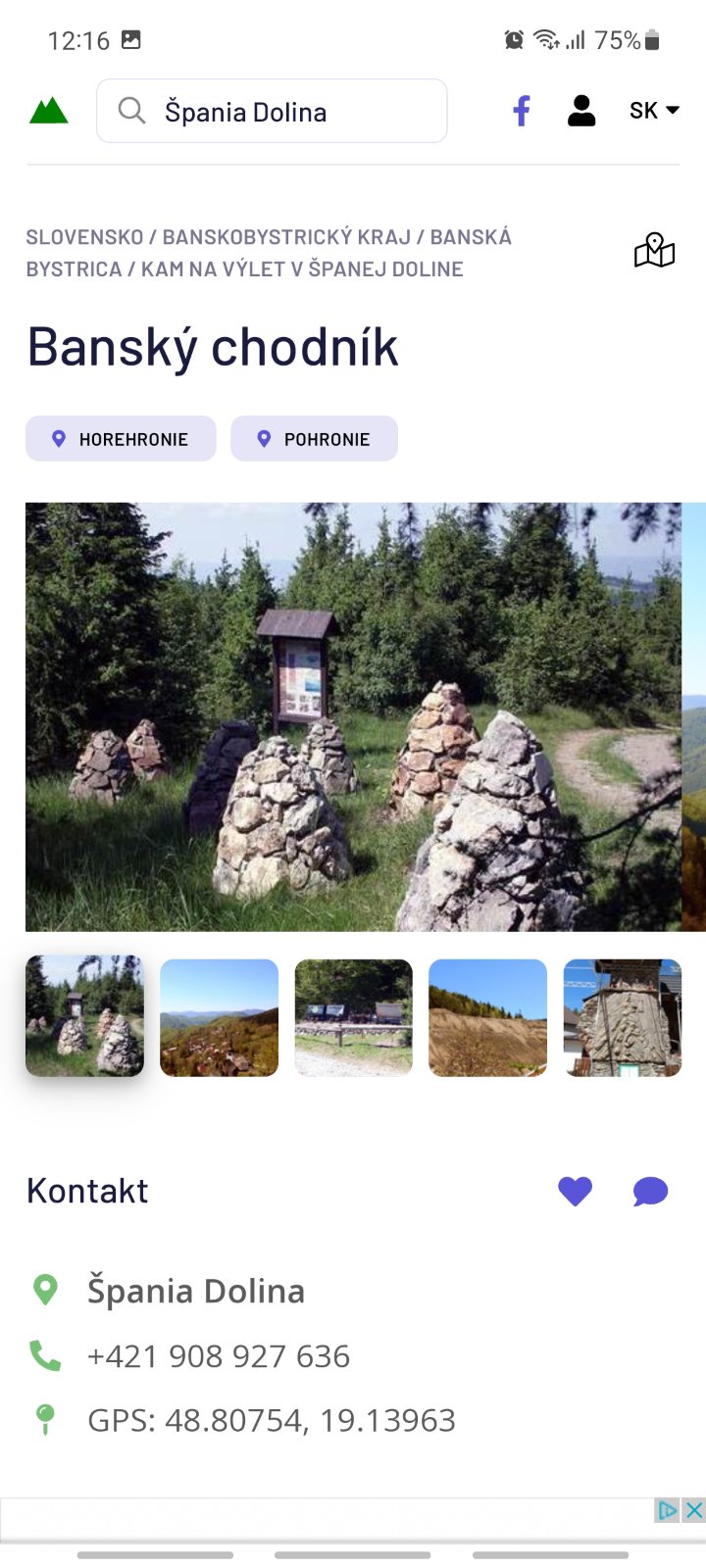The image size is (706, 1568).
Task: Show the bare hillside heap thumbnail
Action: coord(487,1017)
